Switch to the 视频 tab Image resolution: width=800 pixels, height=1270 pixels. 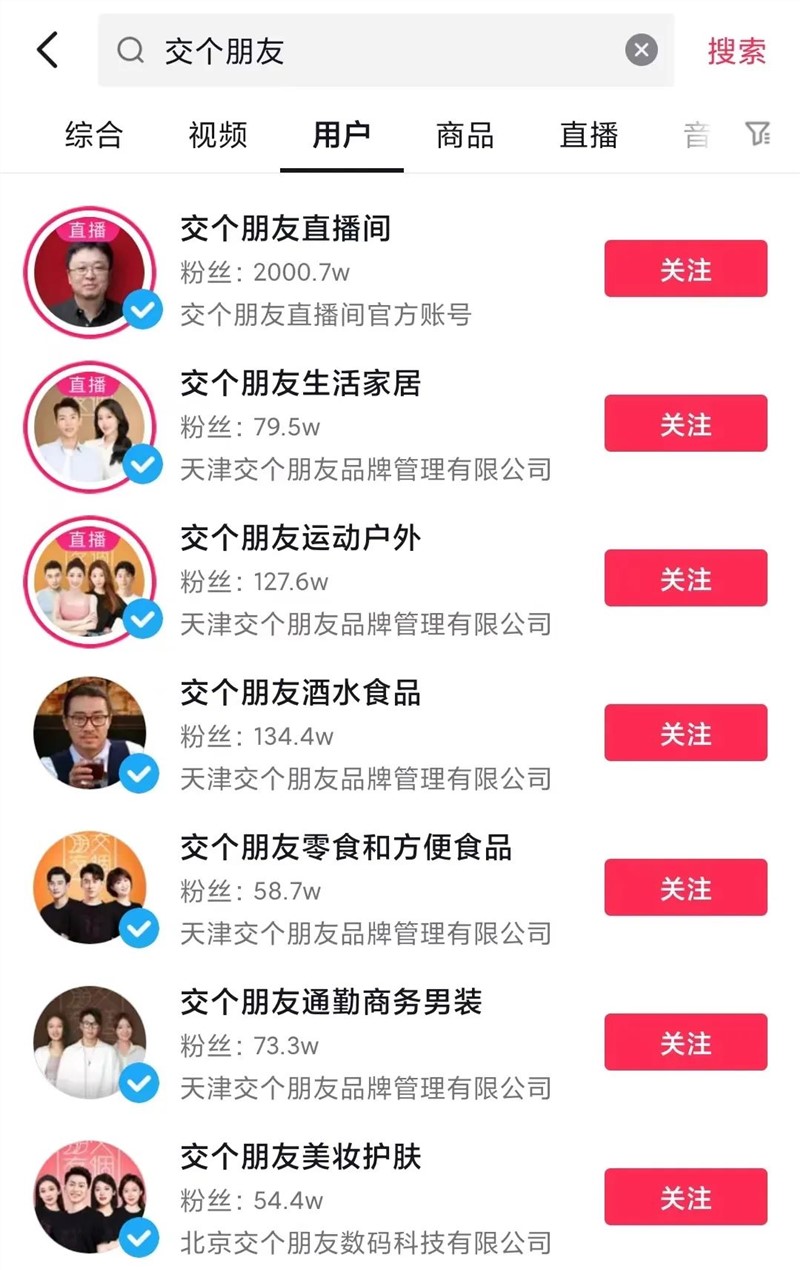click(x=217, y=135)
